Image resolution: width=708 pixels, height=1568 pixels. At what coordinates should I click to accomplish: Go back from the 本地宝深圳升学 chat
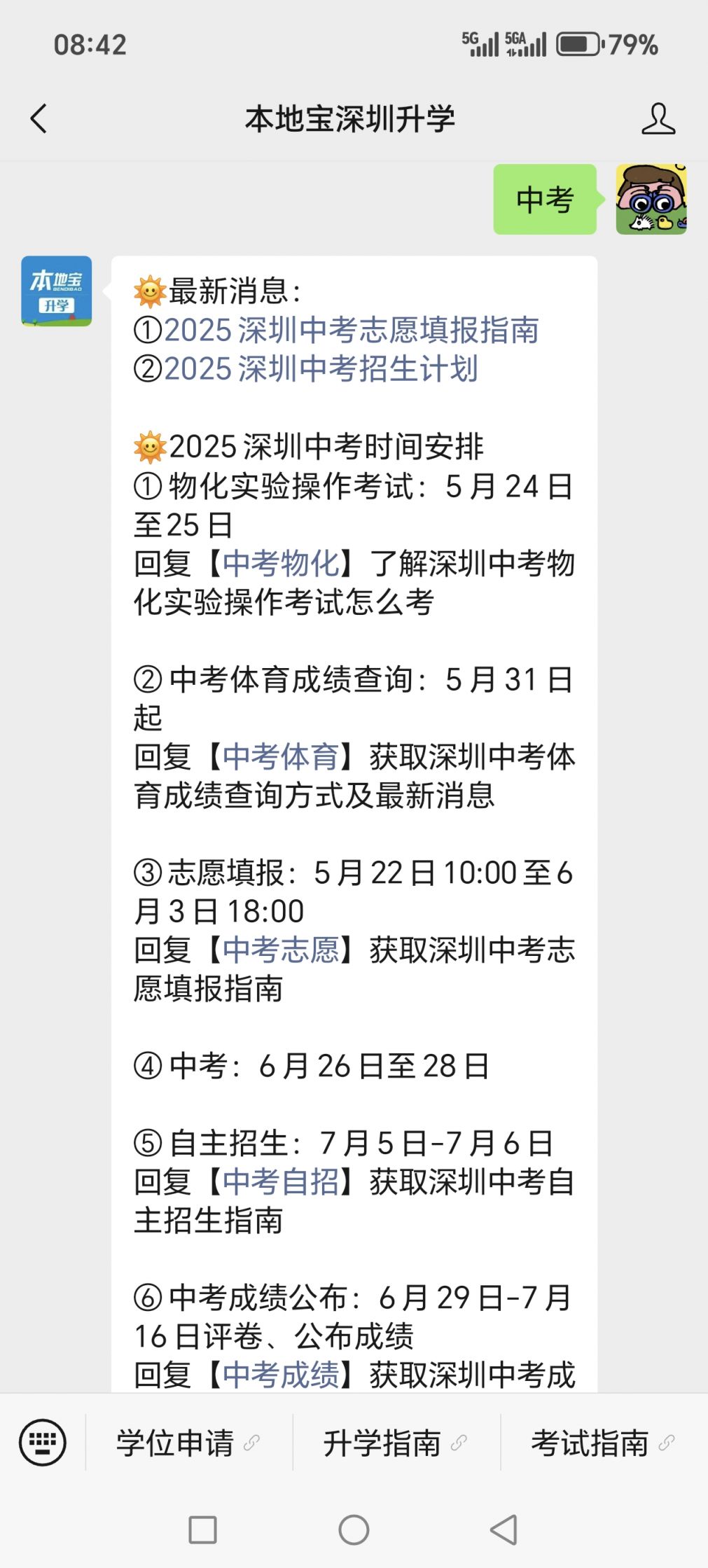click(39, 118)
